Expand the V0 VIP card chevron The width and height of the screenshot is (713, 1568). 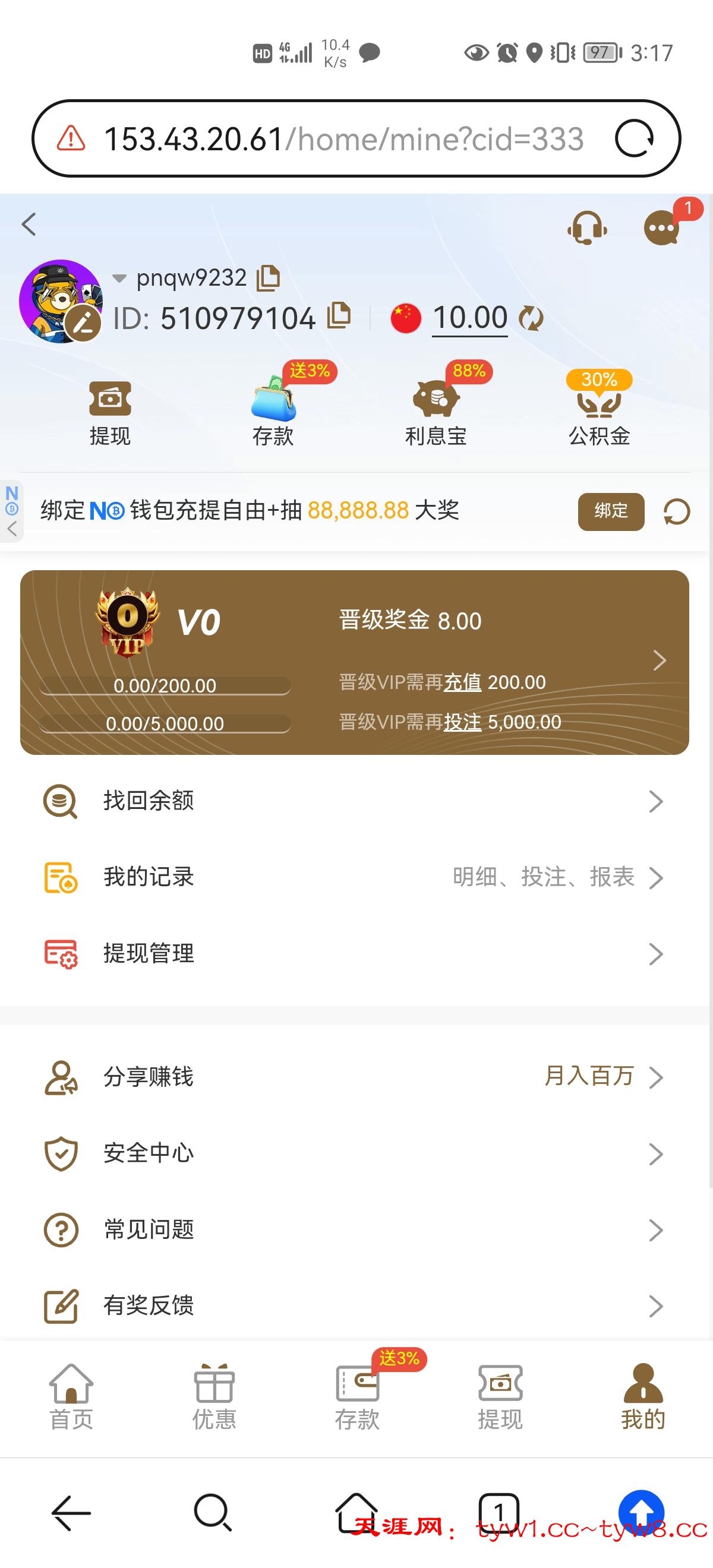660,660
